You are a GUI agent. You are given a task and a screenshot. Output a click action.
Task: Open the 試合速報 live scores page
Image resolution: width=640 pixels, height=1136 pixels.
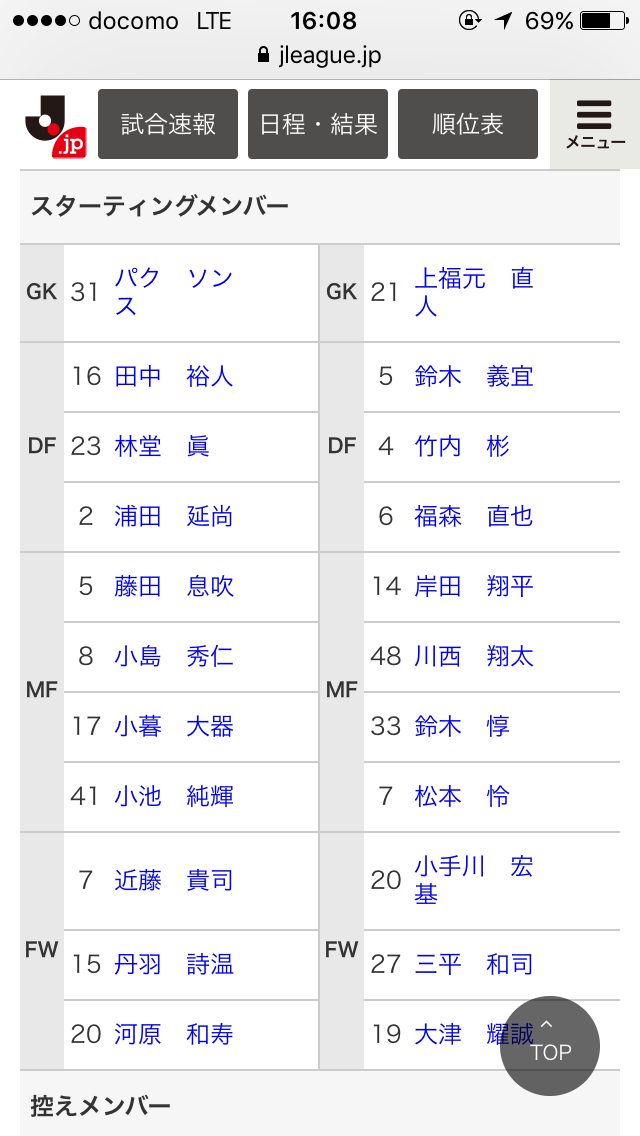(x=168, y=124)
